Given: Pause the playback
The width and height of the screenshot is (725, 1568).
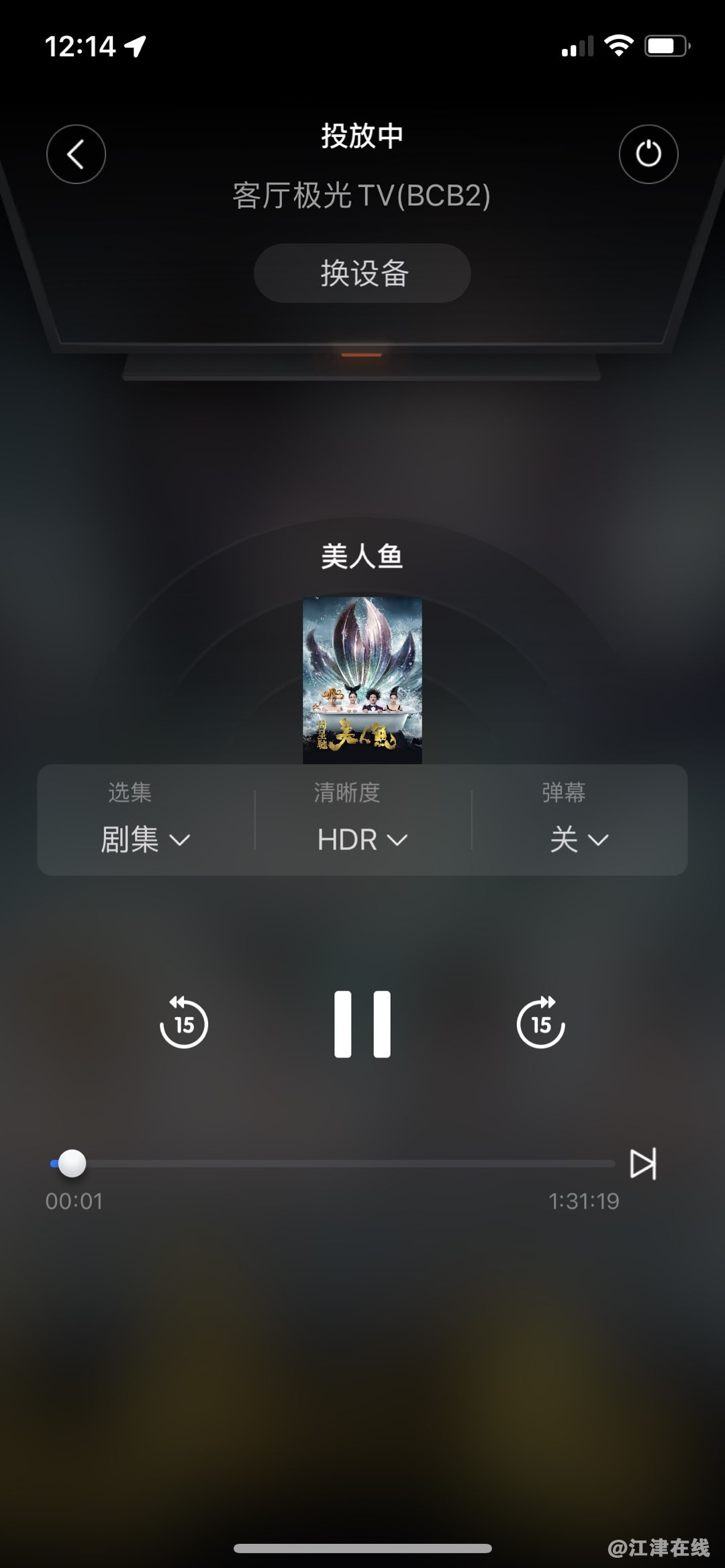Looking at the screenshot, I should 362,1024.
